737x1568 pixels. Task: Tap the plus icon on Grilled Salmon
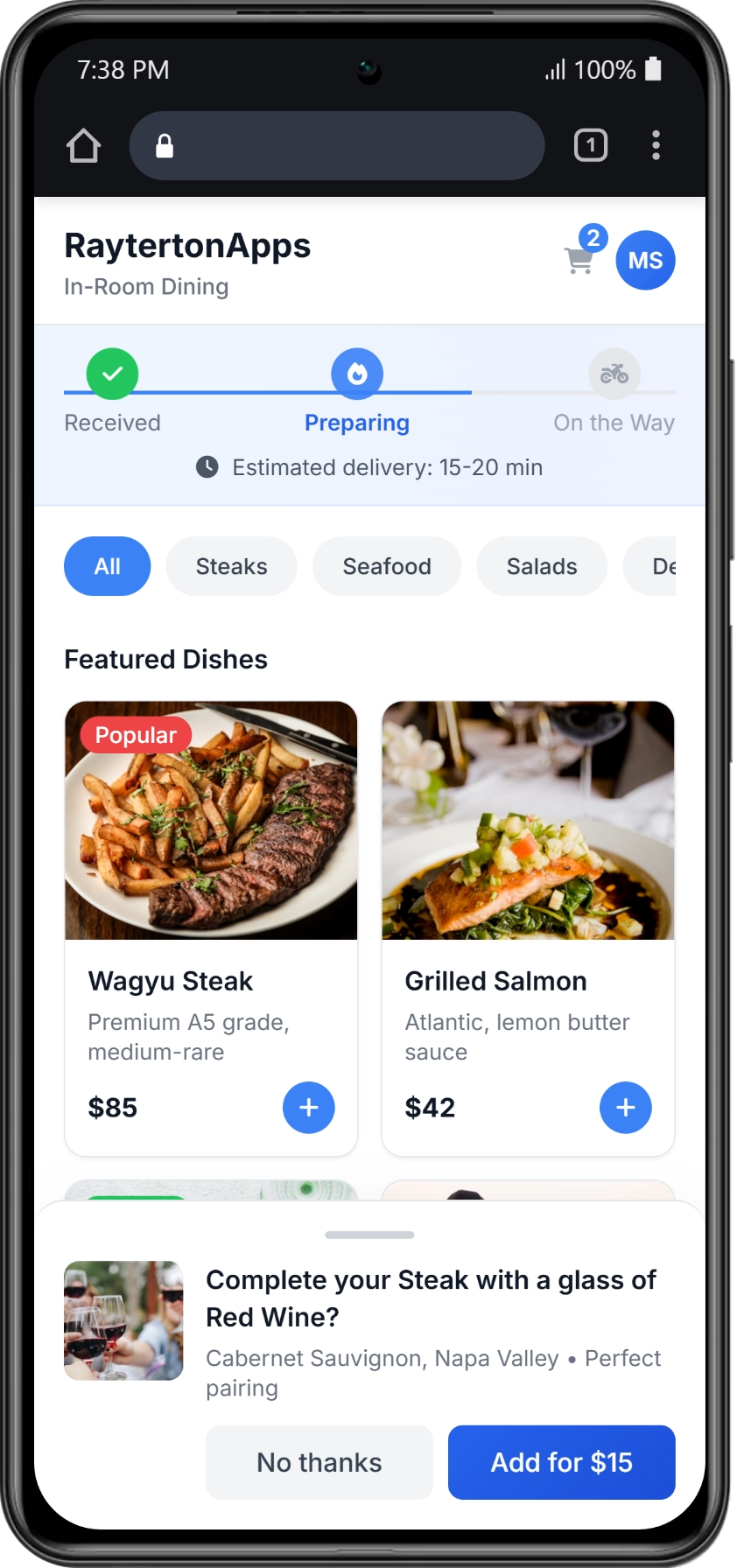[625, 1108]
